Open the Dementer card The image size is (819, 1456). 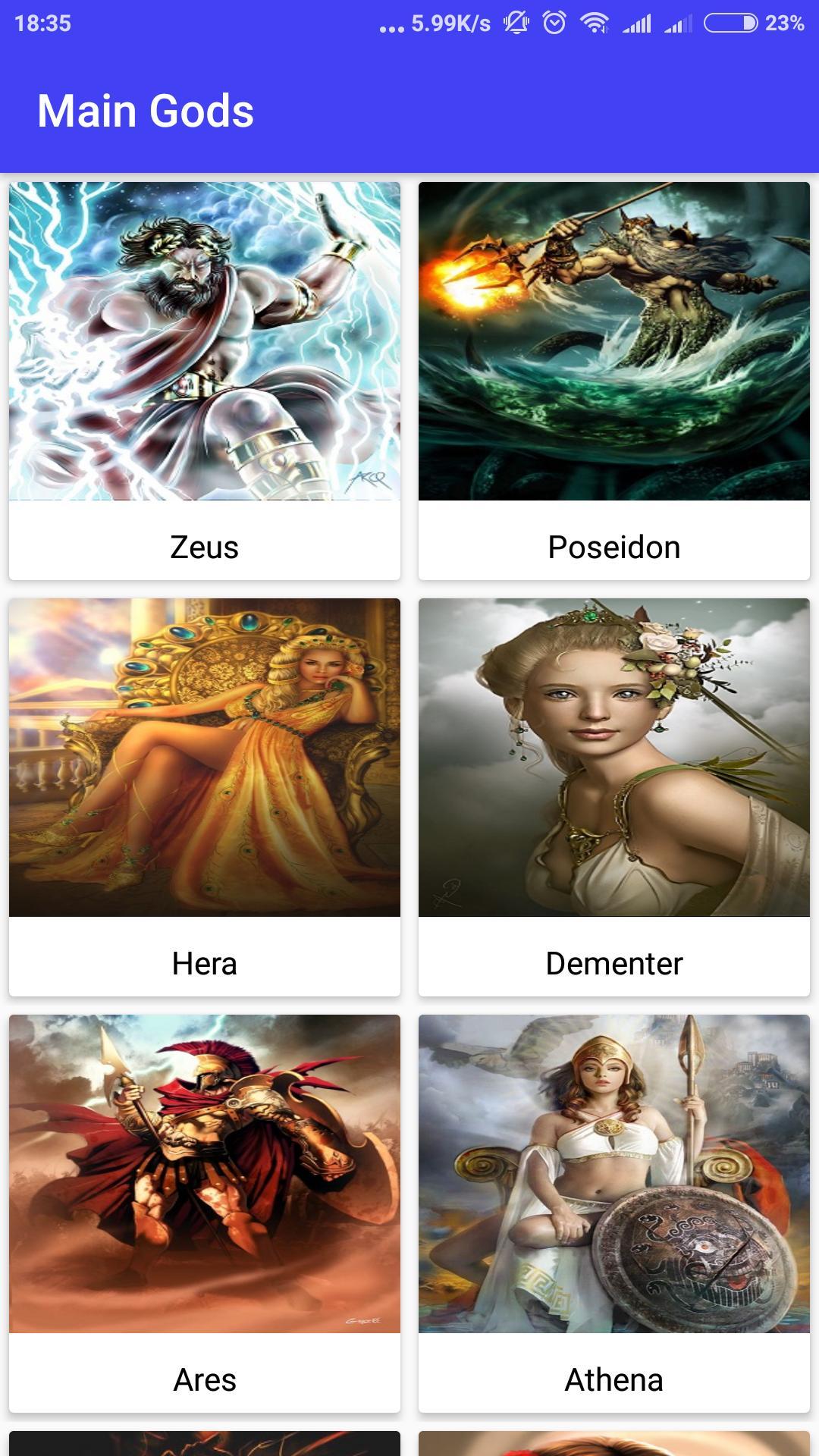click(613, 796)
